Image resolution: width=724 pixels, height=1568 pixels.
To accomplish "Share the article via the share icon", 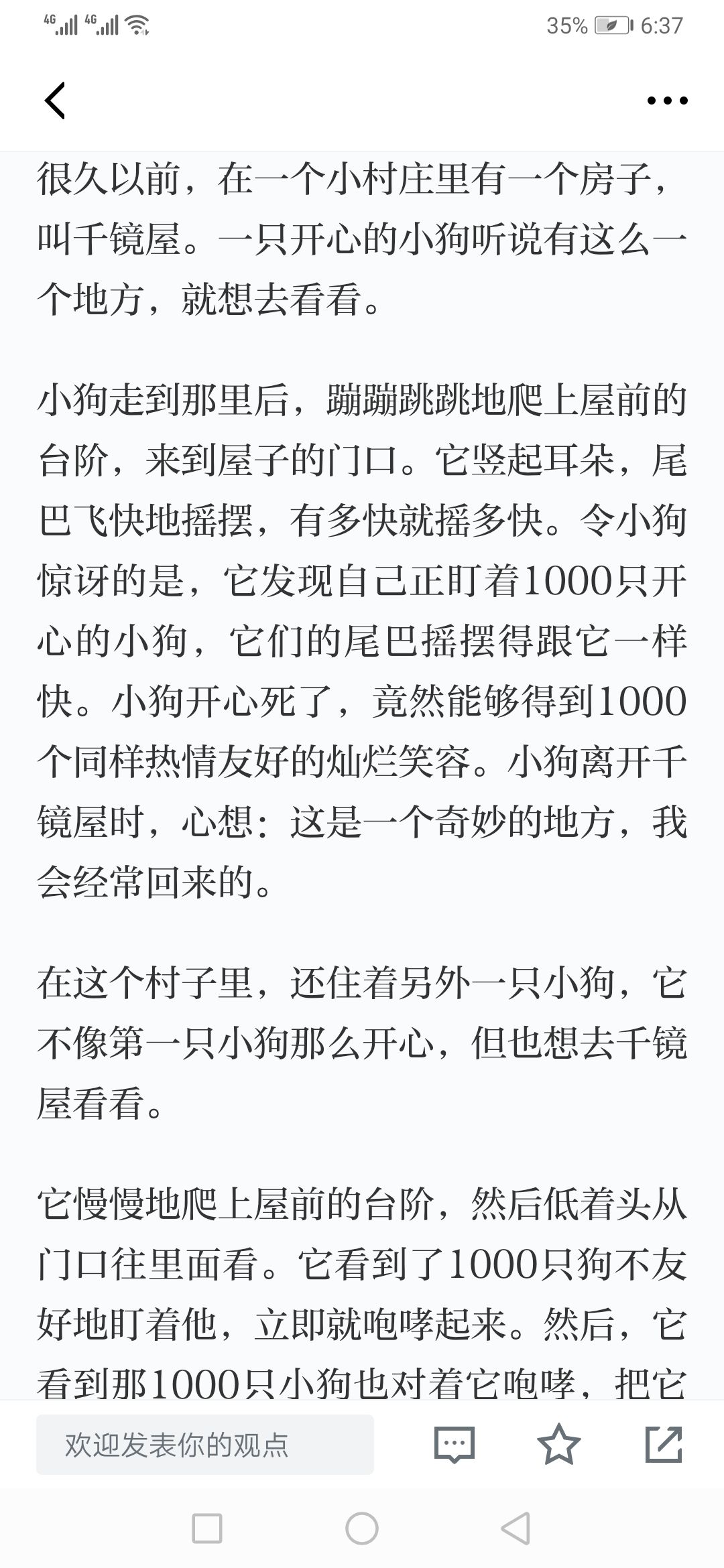I will point(664,1444).
